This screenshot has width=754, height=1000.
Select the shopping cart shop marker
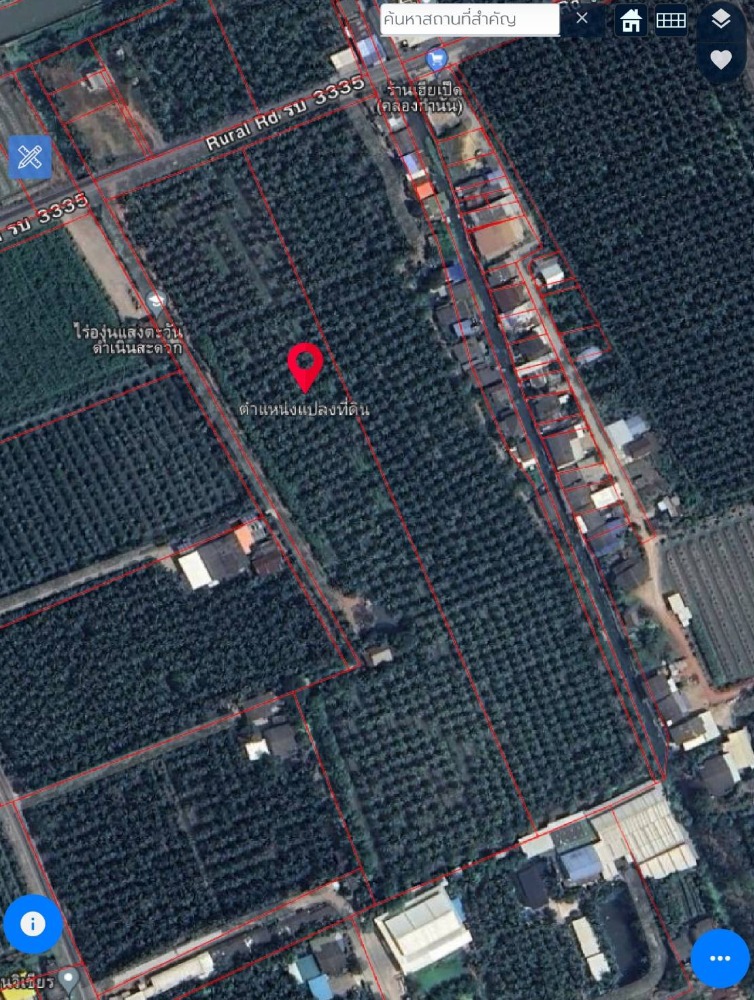point(435,59)
